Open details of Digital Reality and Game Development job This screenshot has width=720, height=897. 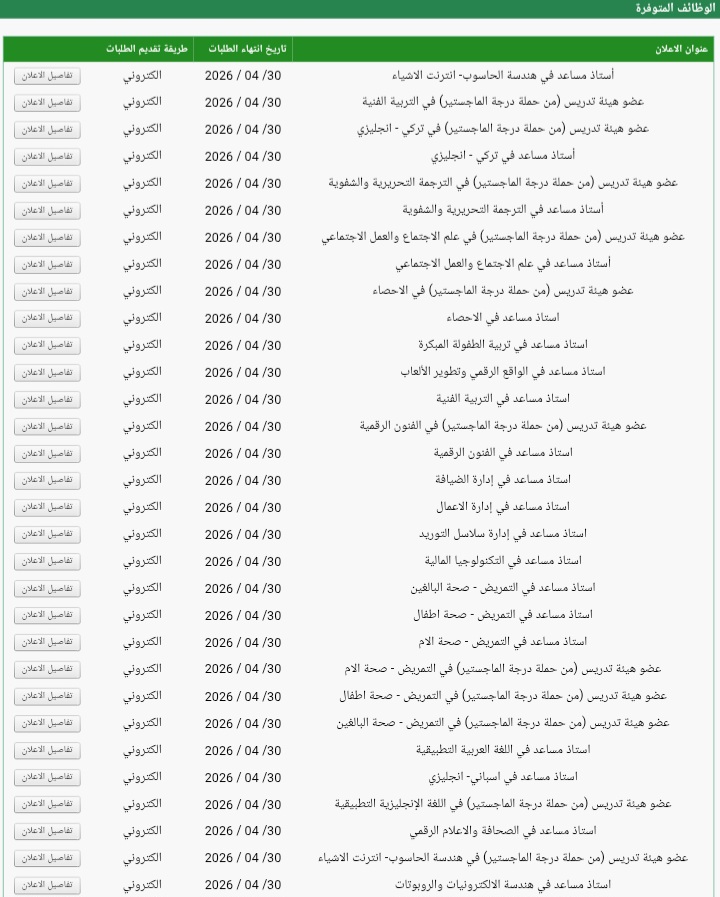tap(47, 372)
